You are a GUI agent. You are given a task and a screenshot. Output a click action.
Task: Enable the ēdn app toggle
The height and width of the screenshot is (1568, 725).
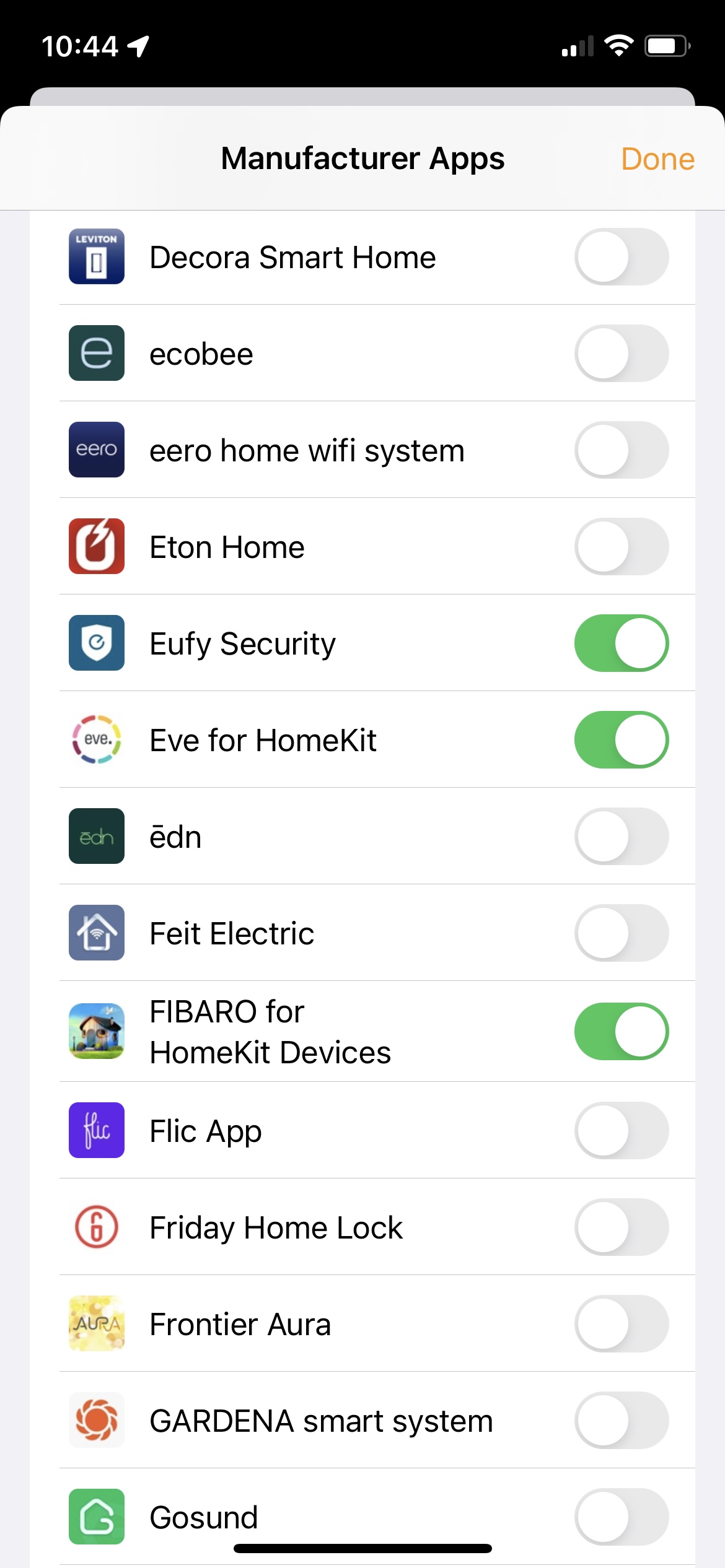click(621, 837)
